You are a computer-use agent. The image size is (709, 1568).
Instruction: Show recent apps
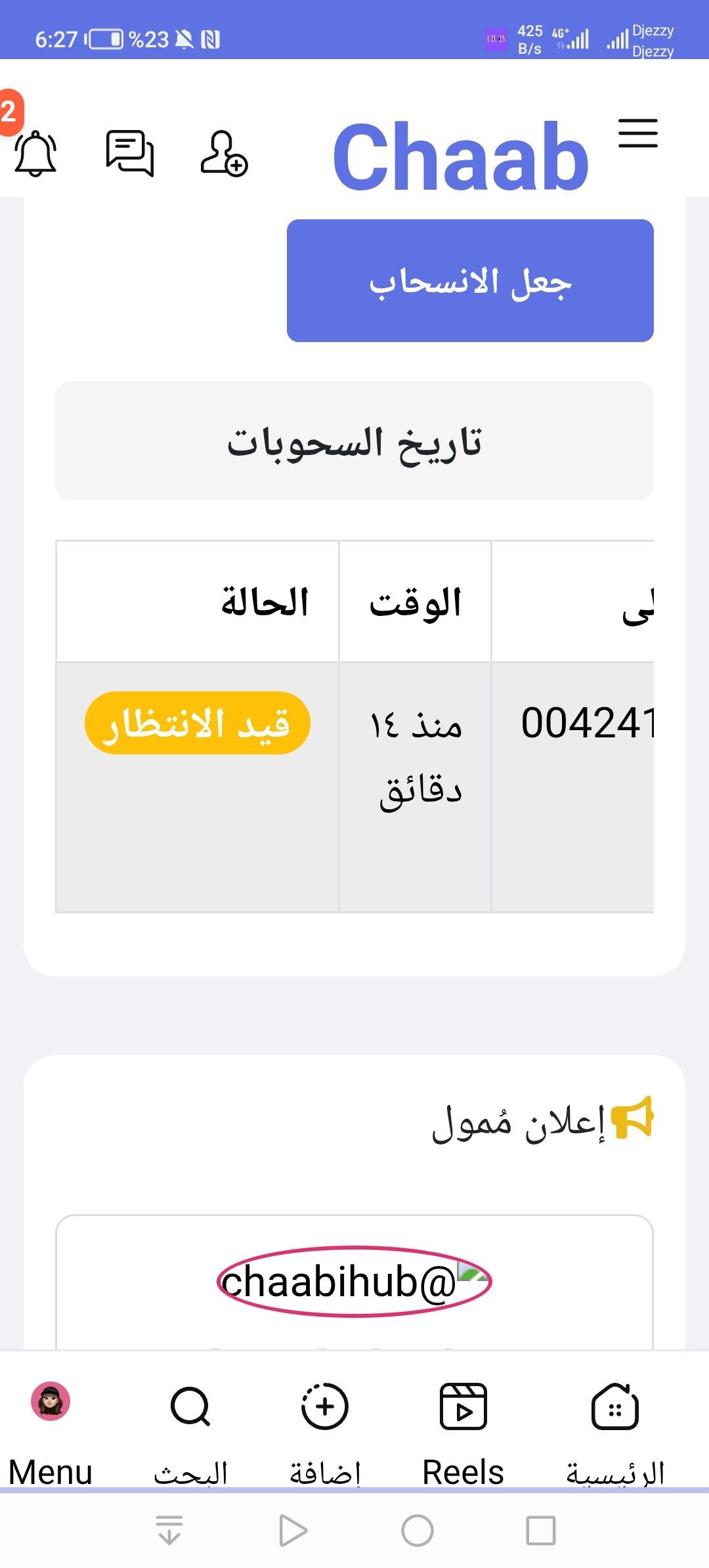pyautogui.click(x=541, y=1531)
